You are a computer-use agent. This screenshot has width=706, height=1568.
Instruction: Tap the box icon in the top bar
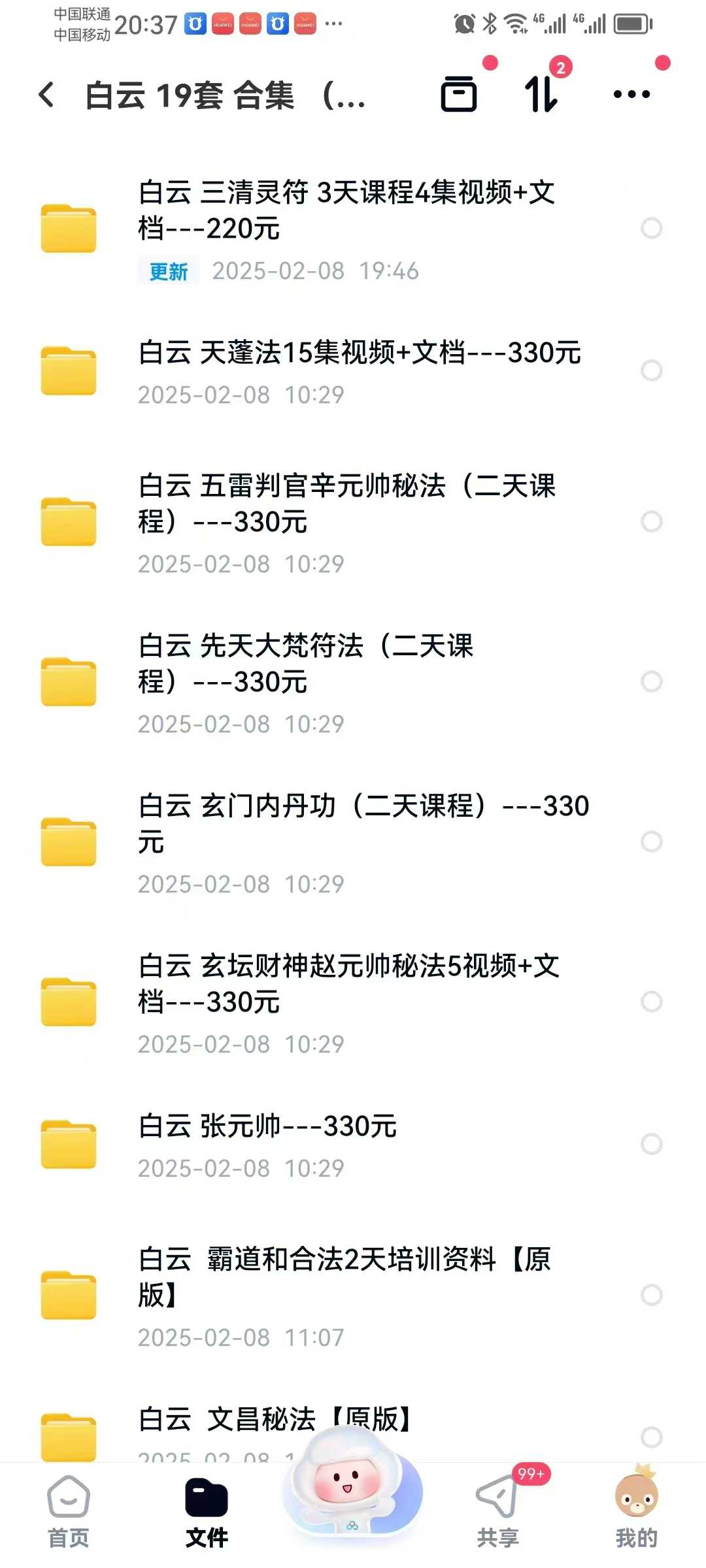[x=459, y=95]
